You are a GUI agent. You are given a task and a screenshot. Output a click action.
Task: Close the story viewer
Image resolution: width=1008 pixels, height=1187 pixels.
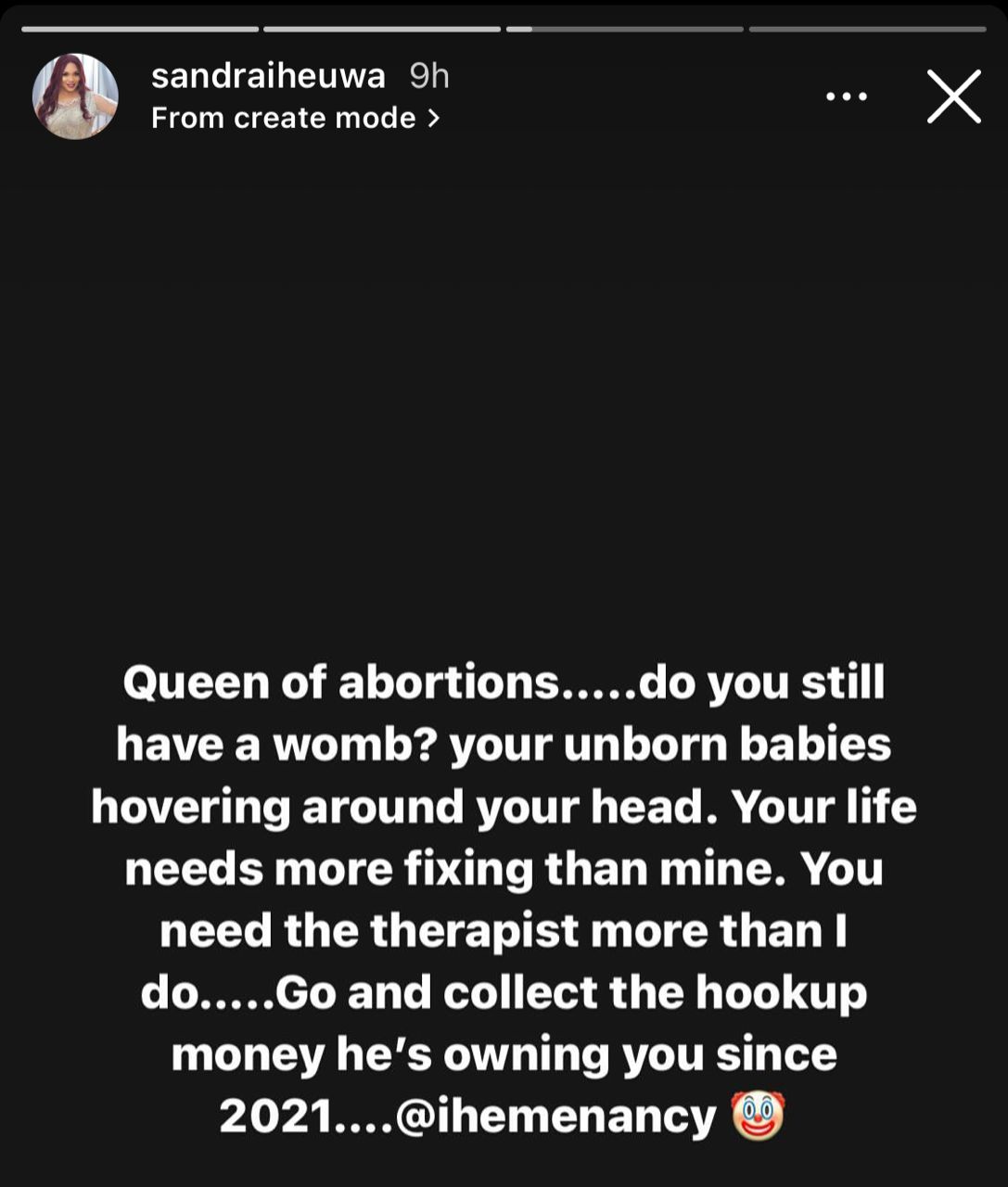click(953, 96)
